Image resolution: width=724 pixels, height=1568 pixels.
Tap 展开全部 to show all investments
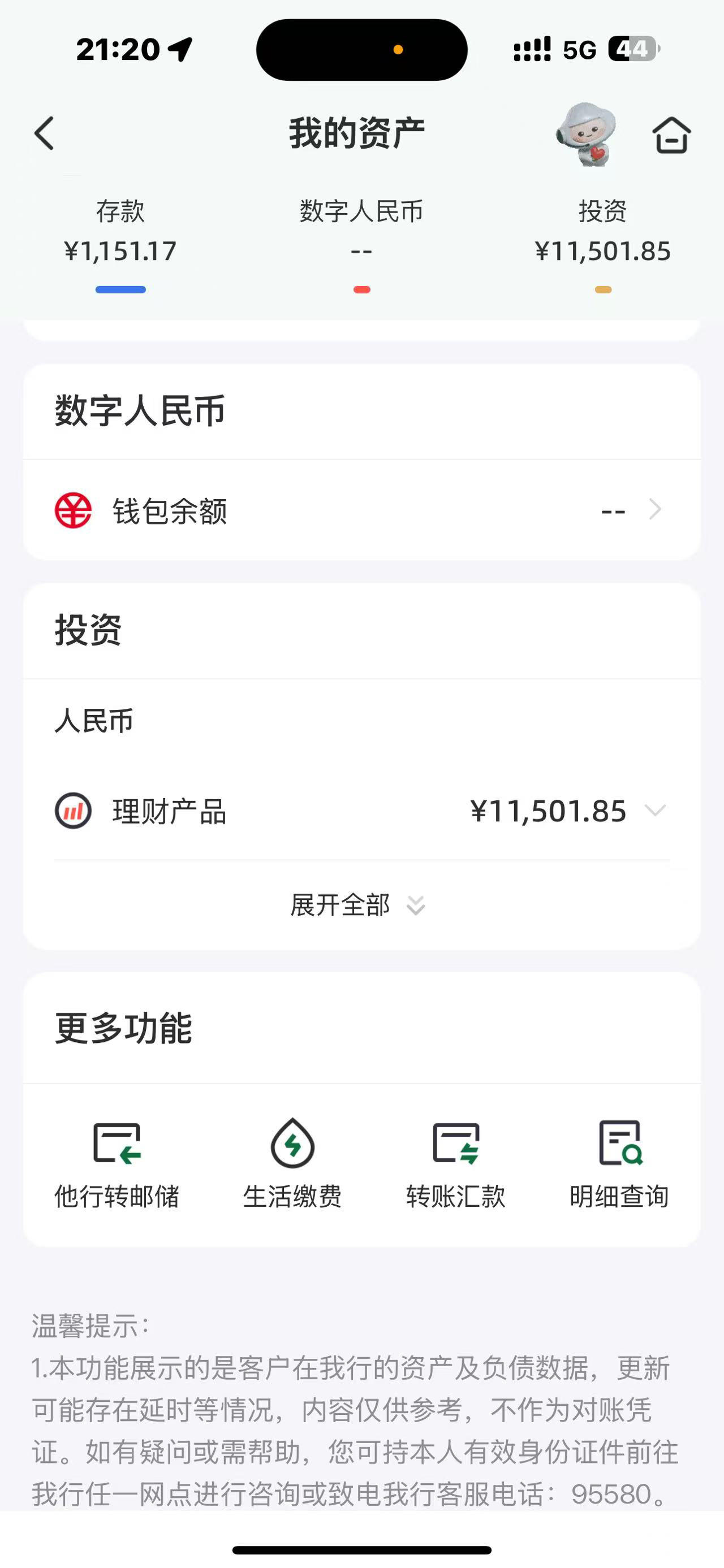coord(358,905)
